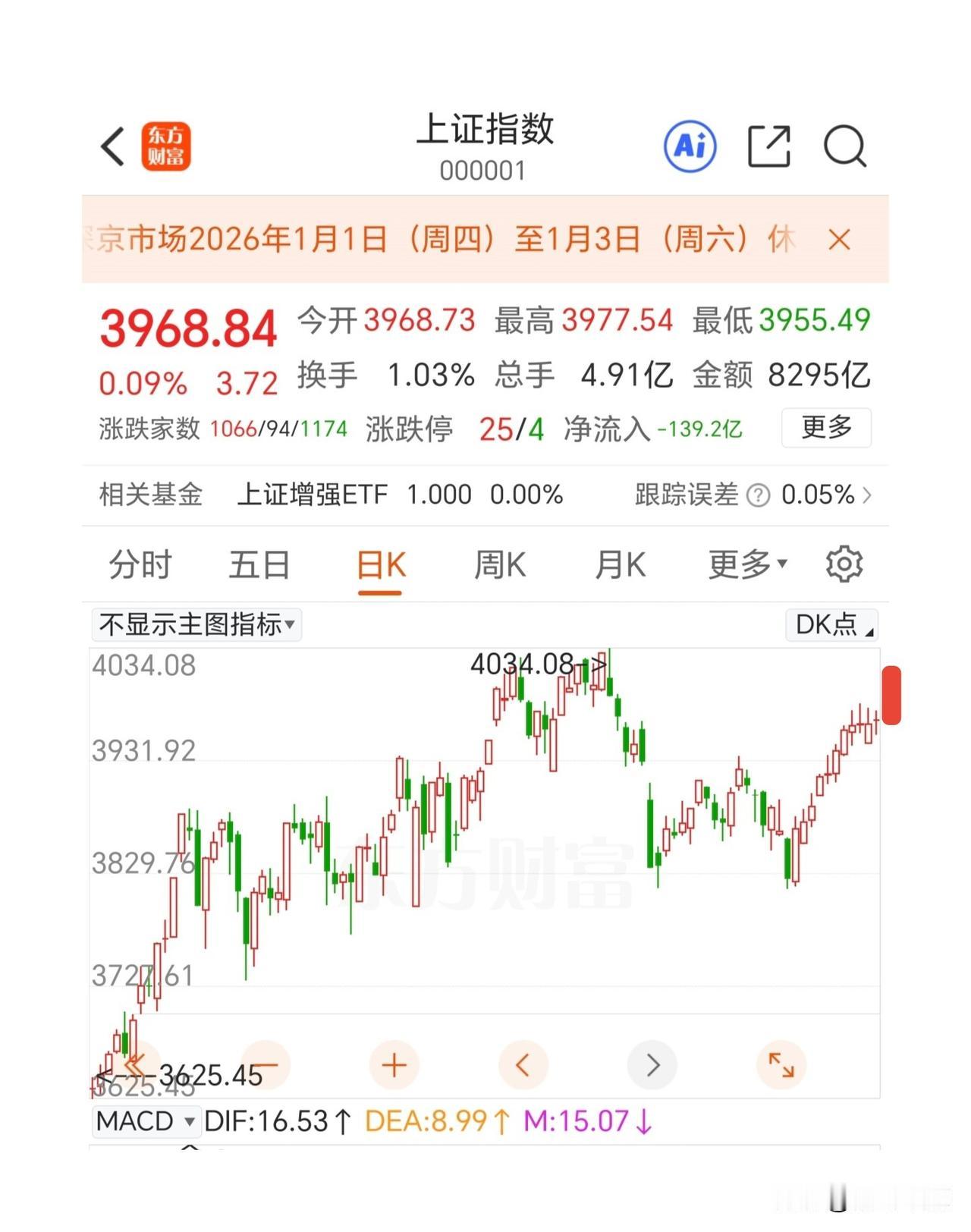
Task: Open the Ai assistant icon
Action: (691, 146)
